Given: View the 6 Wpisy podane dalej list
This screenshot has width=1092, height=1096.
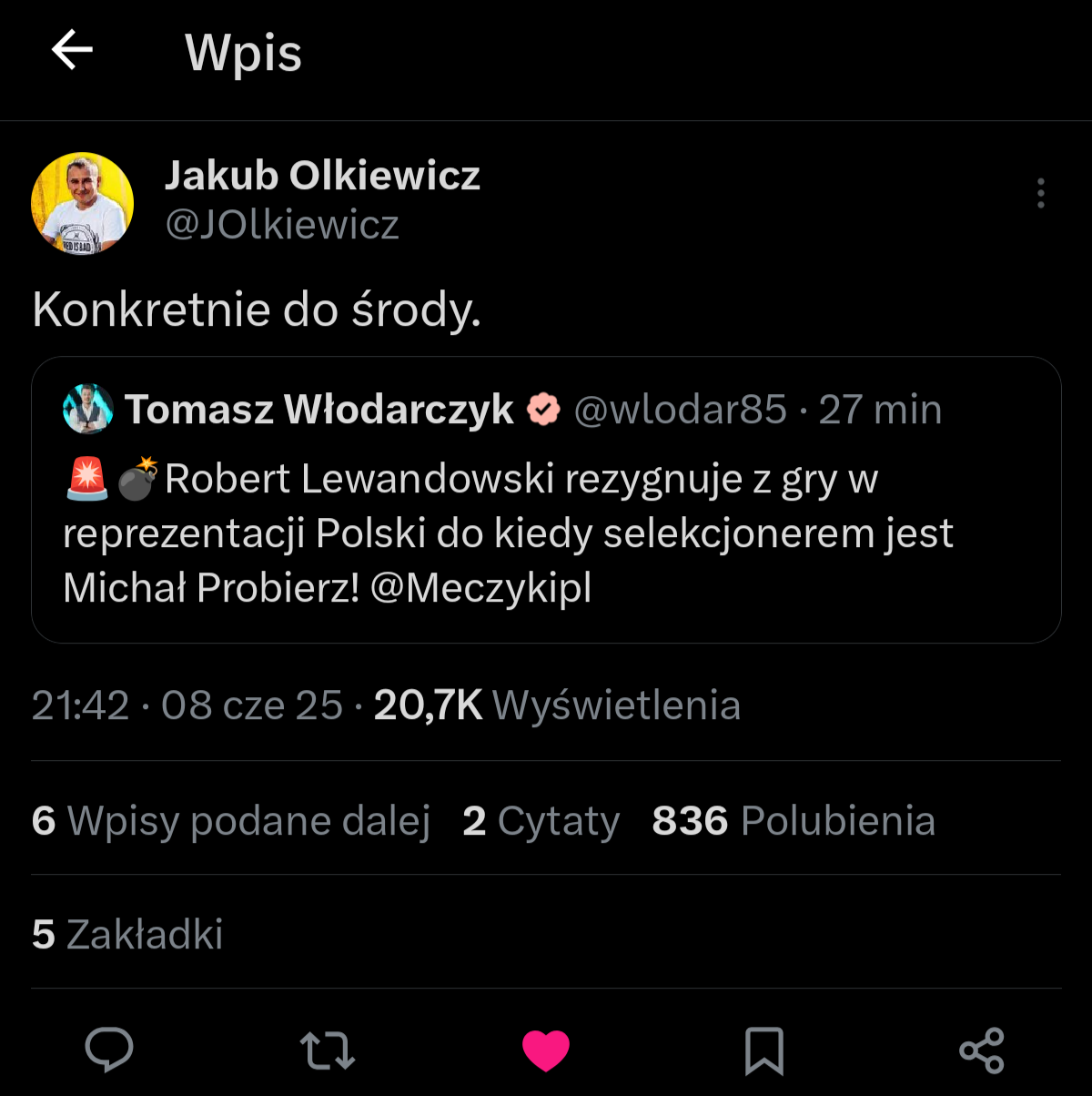Looking at the screenshot, I should click(231, 820).
